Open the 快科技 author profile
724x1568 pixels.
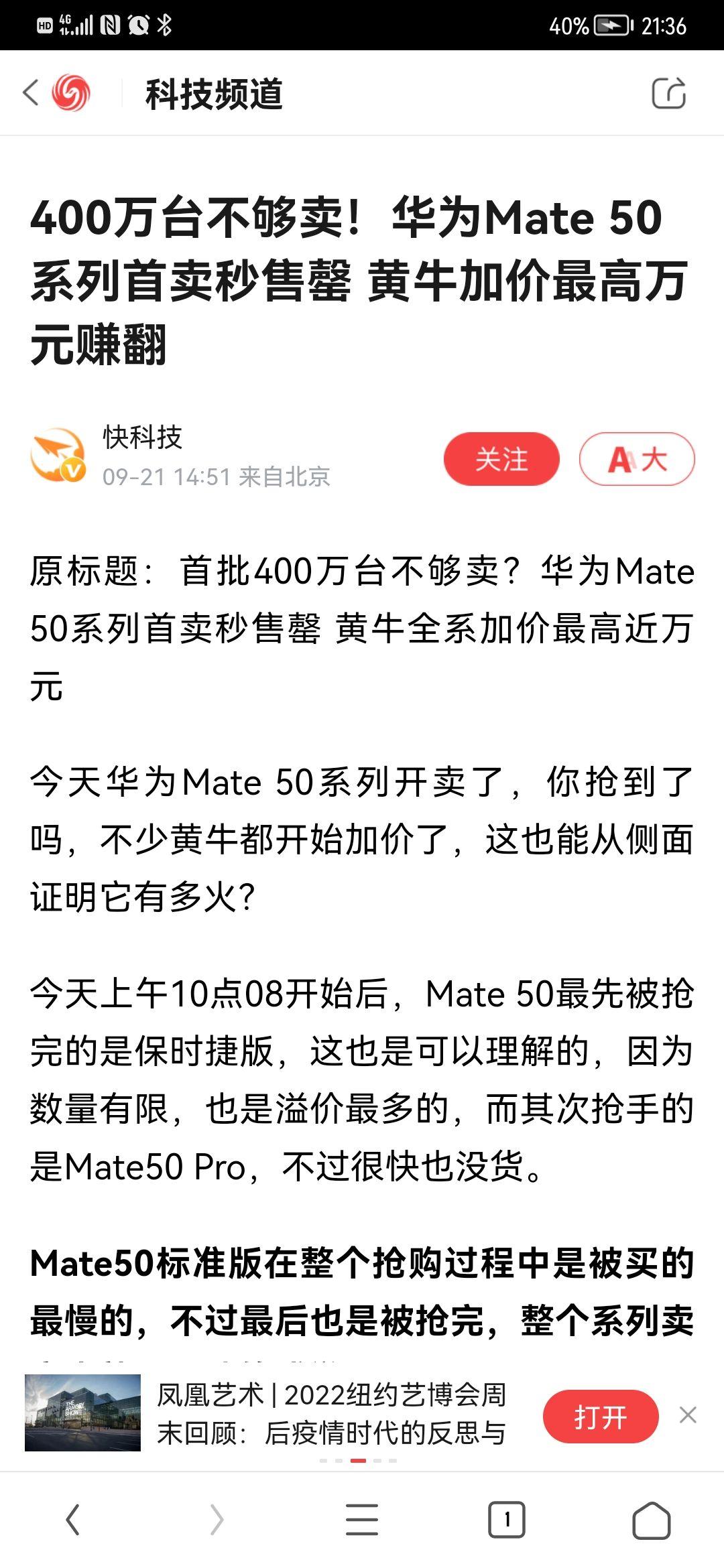(x=142, y=438)
